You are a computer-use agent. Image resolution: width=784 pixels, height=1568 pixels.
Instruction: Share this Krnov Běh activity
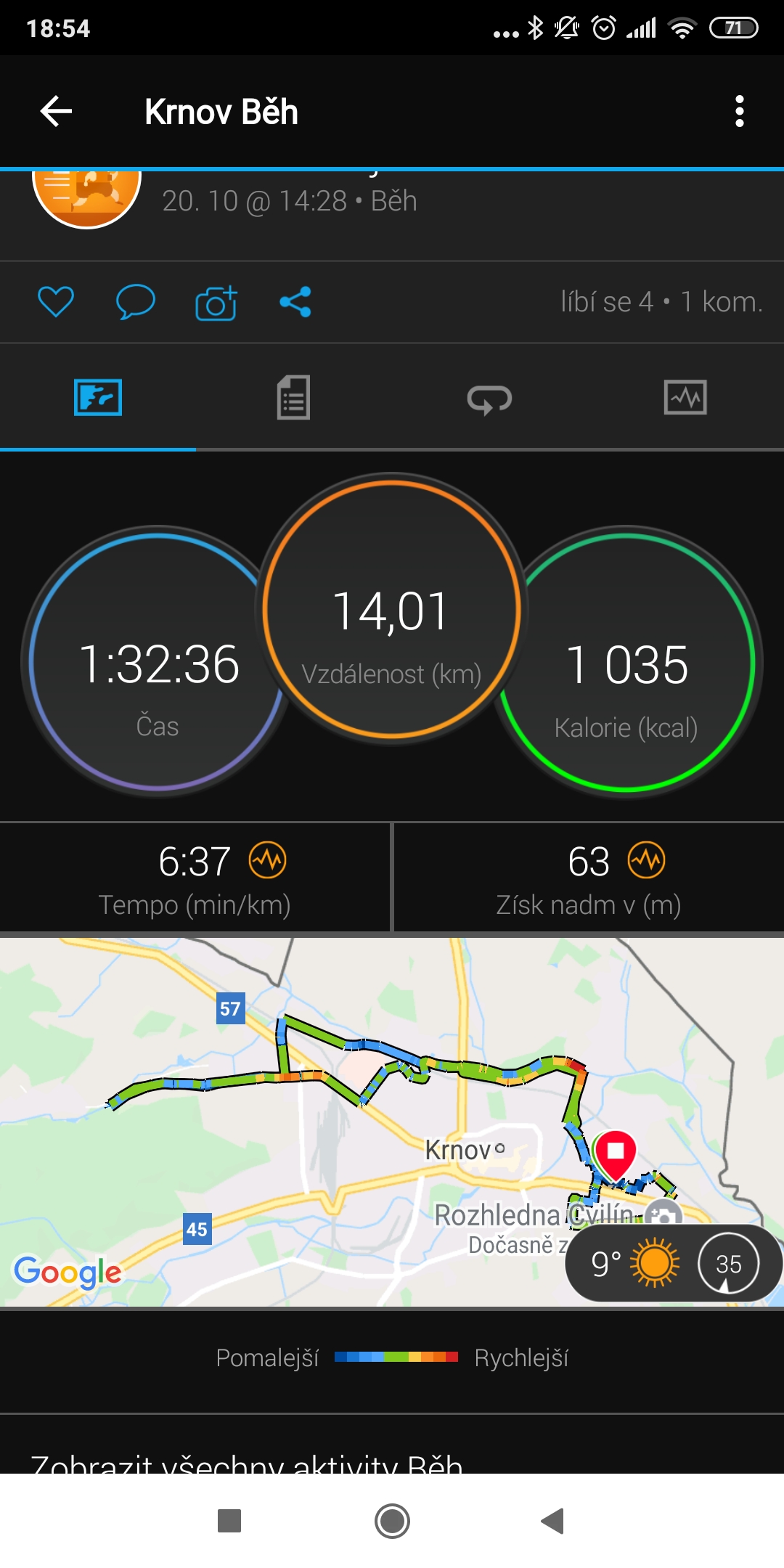point(295,301)
